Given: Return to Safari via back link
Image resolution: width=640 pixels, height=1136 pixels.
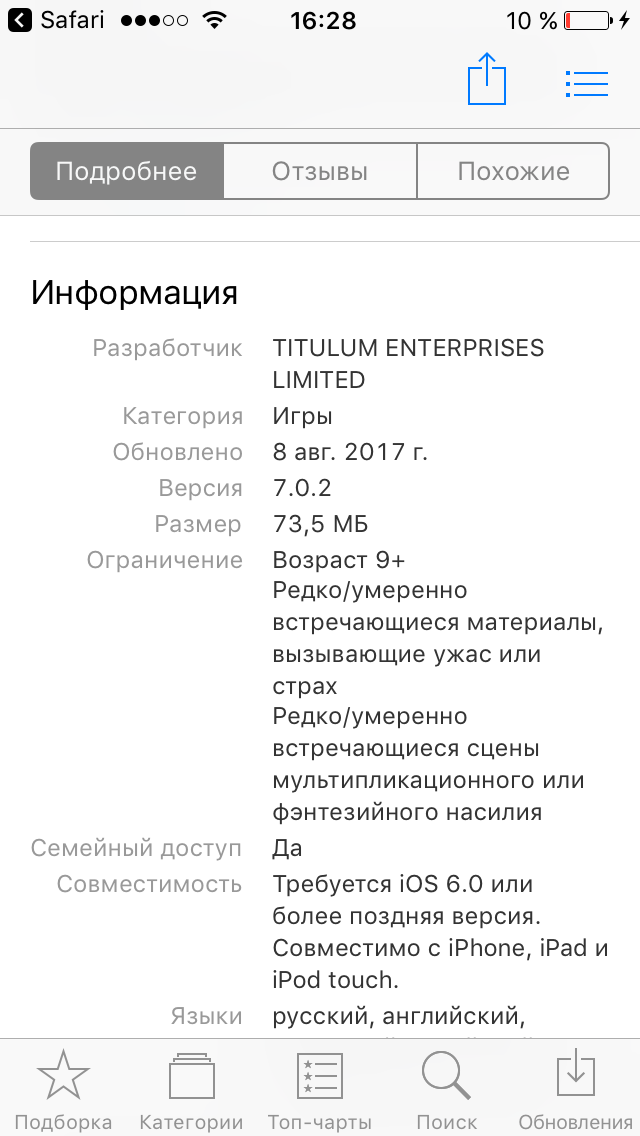Looking at the screenshot, I should coord(57,20).
